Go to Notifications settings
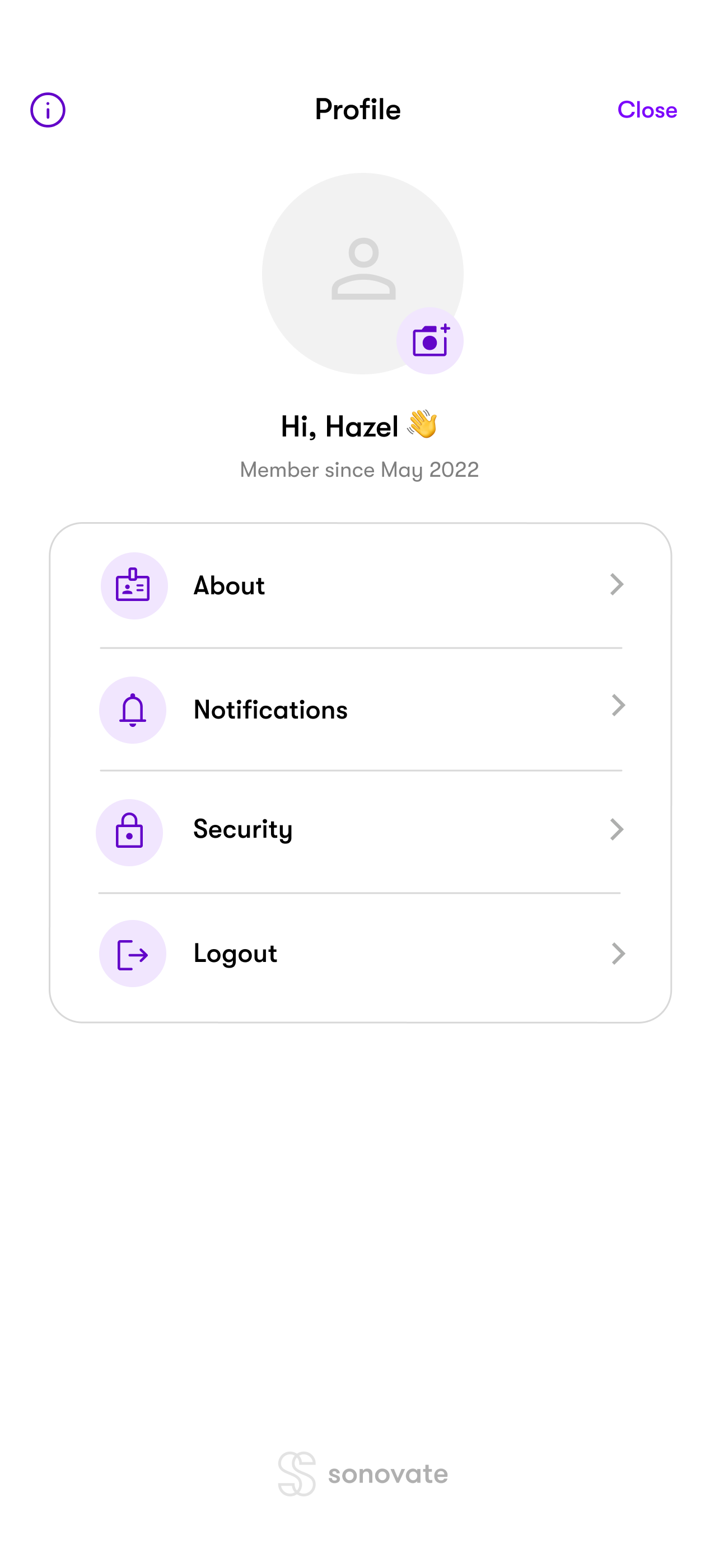Image resolution: width=719 pixels, height=1568 pixels. pos(361,710)
